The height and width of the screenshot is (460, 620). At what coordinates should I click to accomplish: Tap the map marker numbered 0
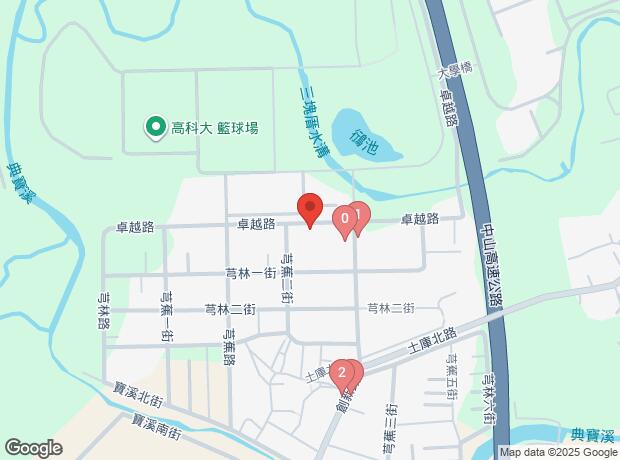coord(344,218)
